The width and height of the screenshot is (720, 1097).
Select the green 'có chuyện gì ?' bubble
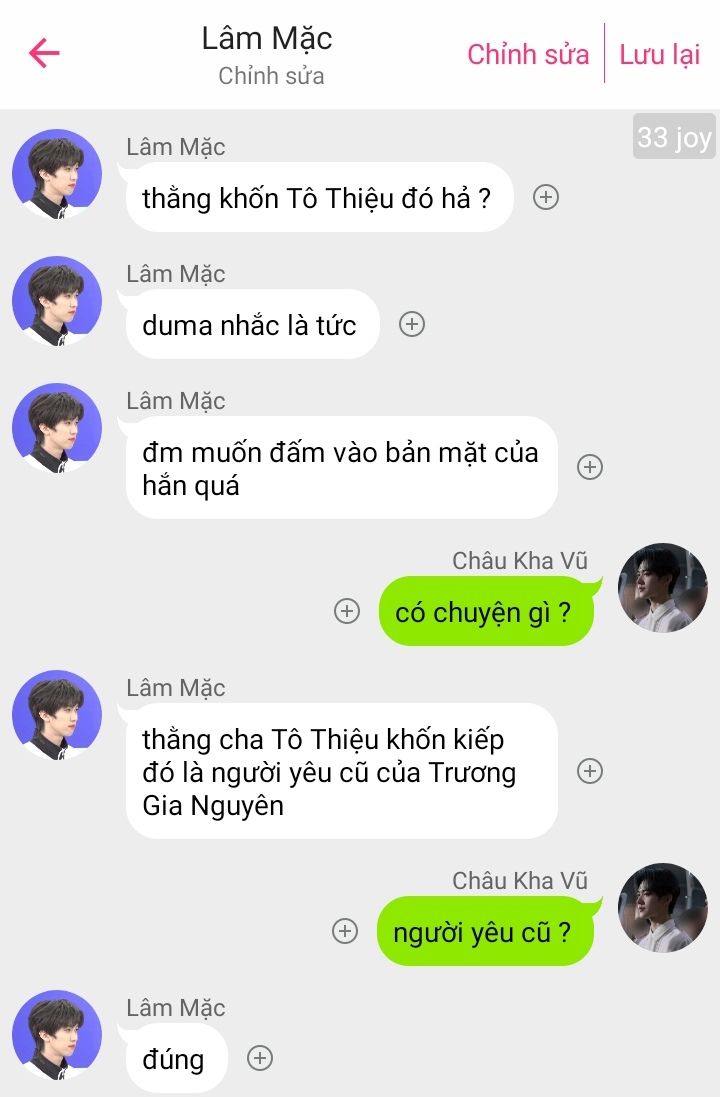pos(484,612)
